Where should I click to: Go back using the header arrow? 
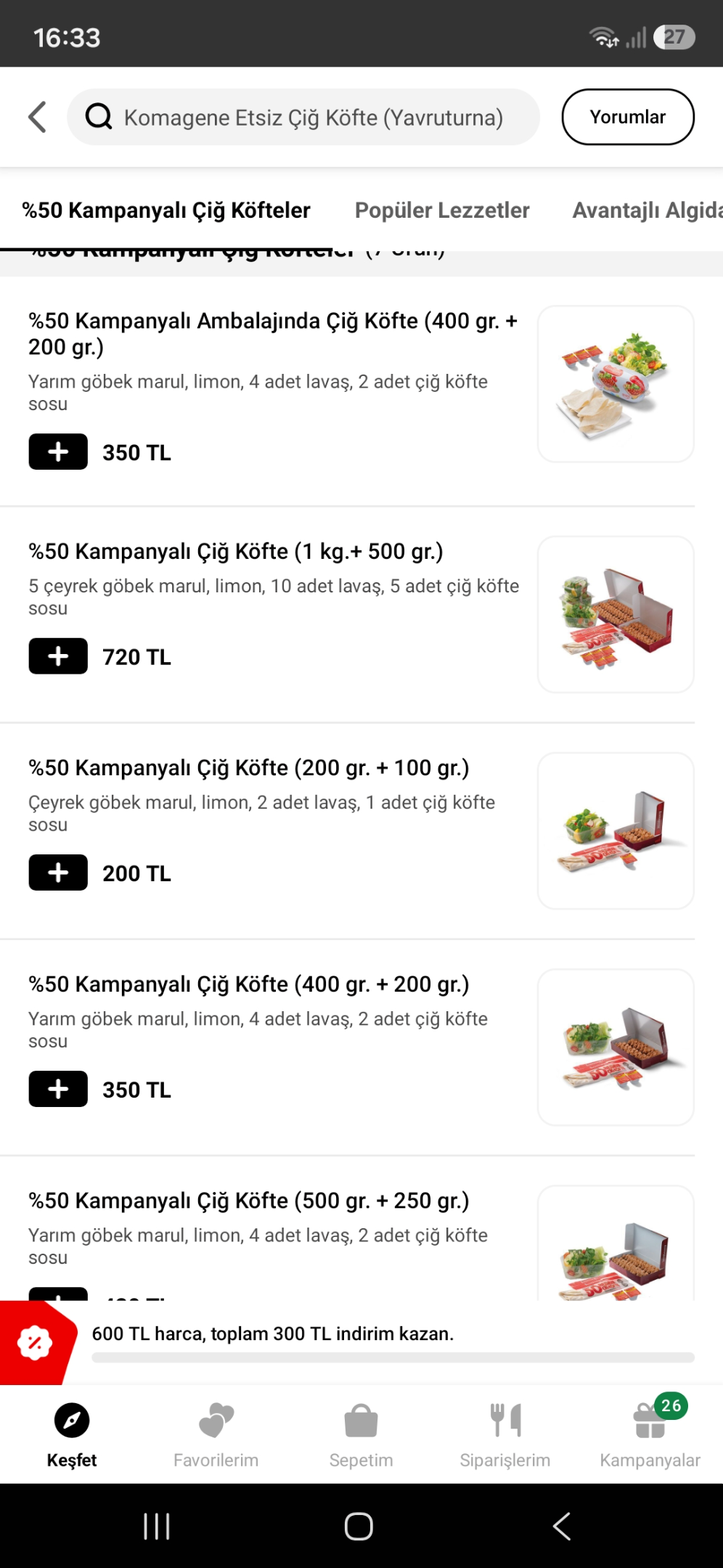coord(38,117)
